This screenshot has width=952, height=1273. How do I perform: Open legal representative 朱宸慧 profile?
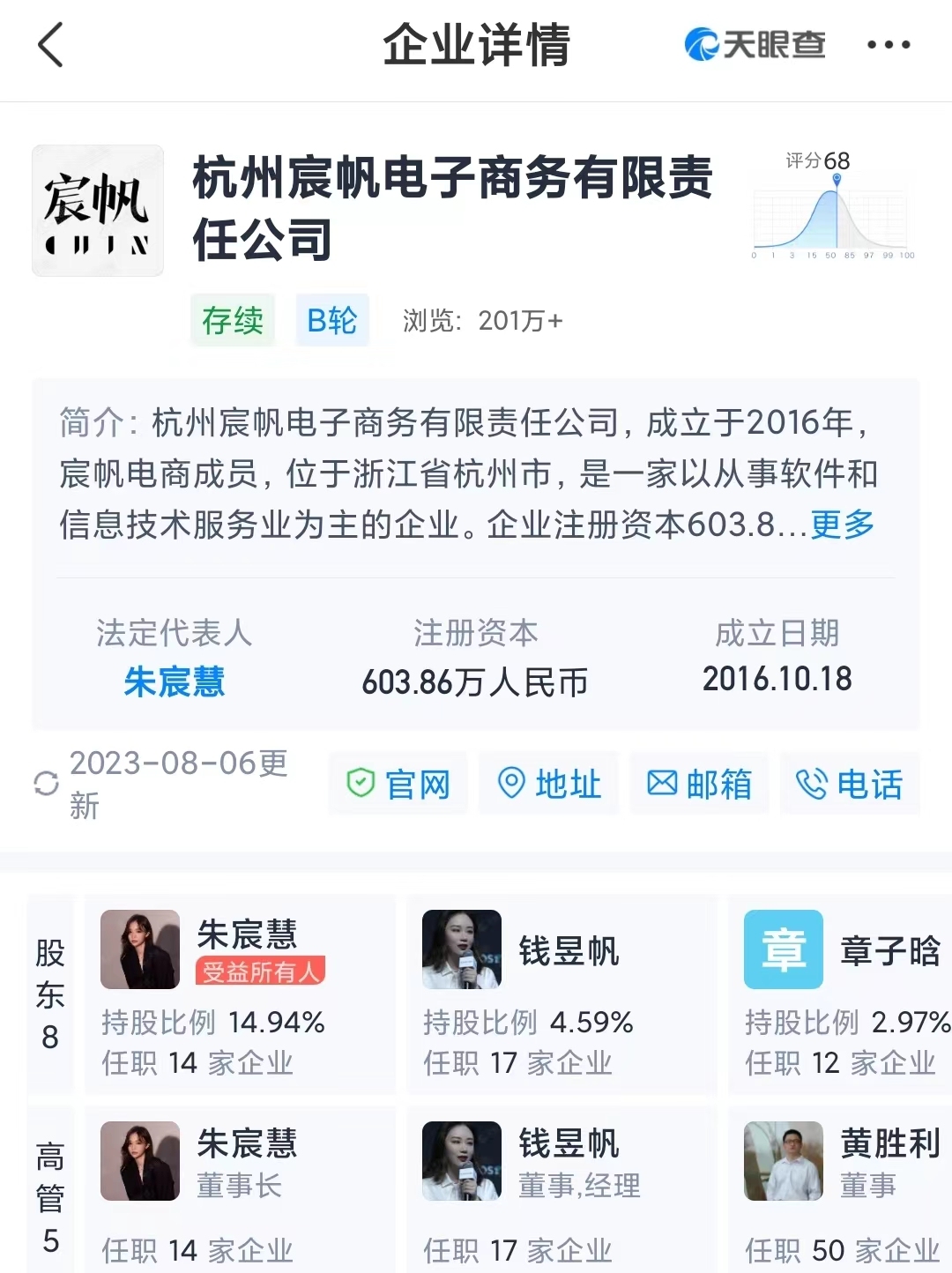175,681
